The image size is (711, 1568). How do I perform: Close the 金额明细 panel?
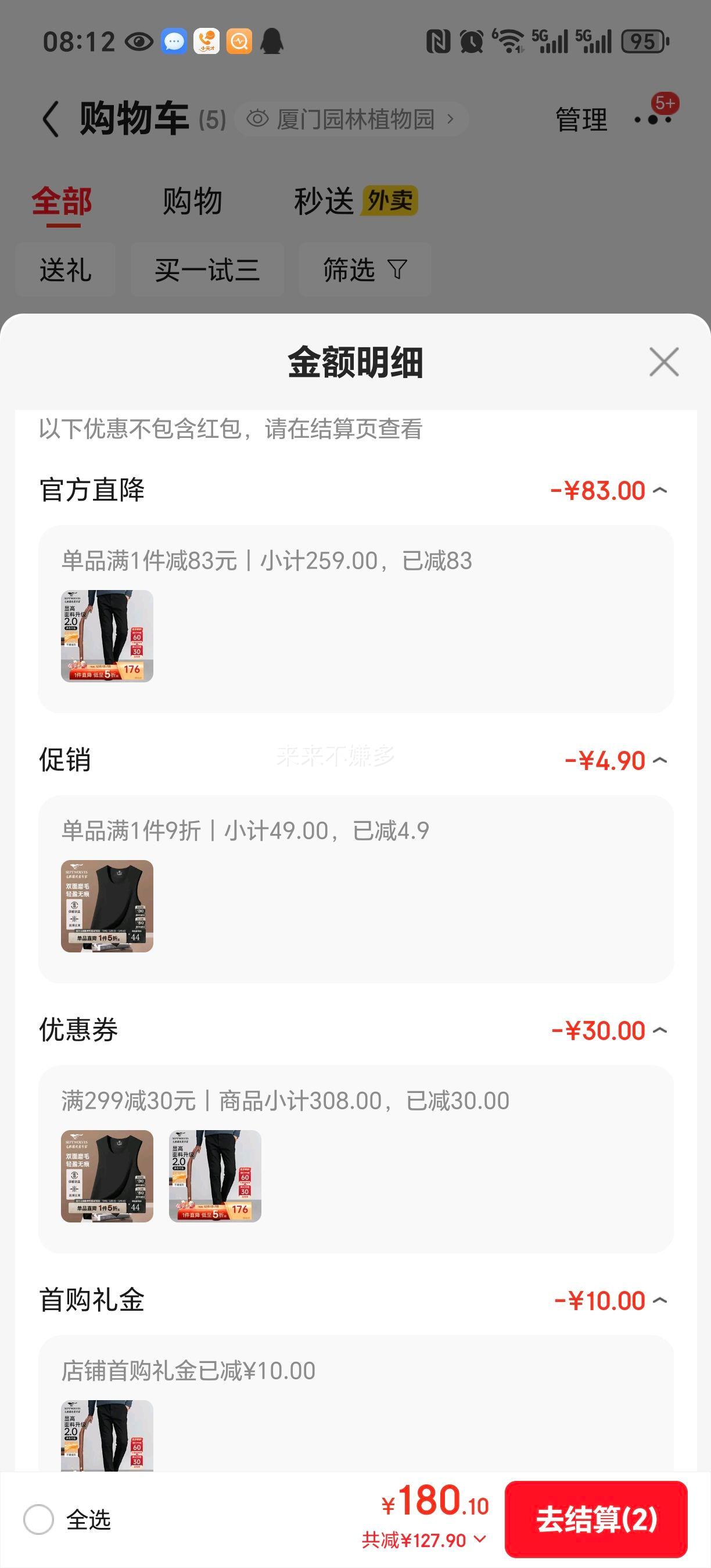pos(663,362)
